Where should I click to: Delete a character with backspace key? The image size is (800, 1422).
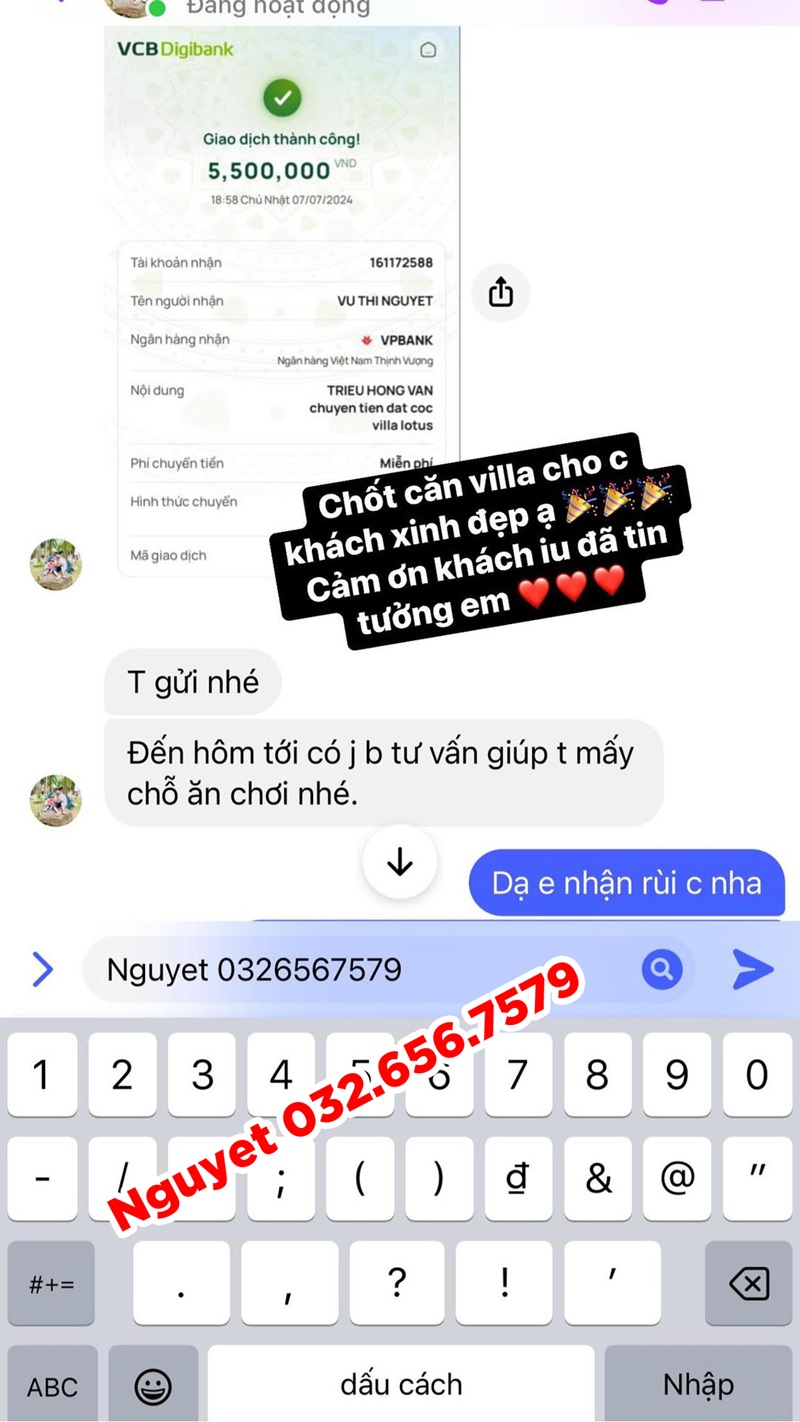click(749, 1284)
